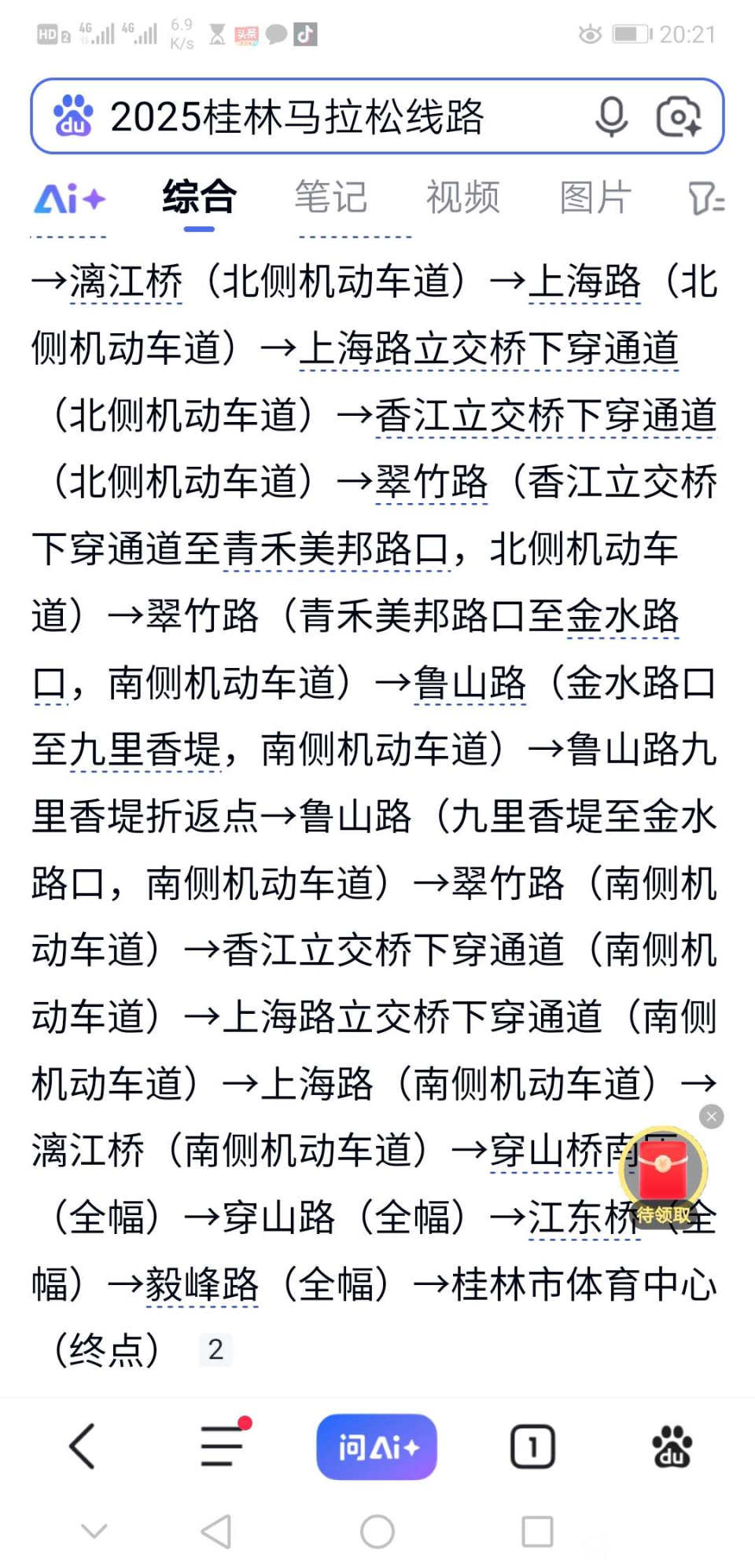Open the 漓江桥 underlined link
The height and width of the screenshot is (1568, 755).
pos(126,282)
